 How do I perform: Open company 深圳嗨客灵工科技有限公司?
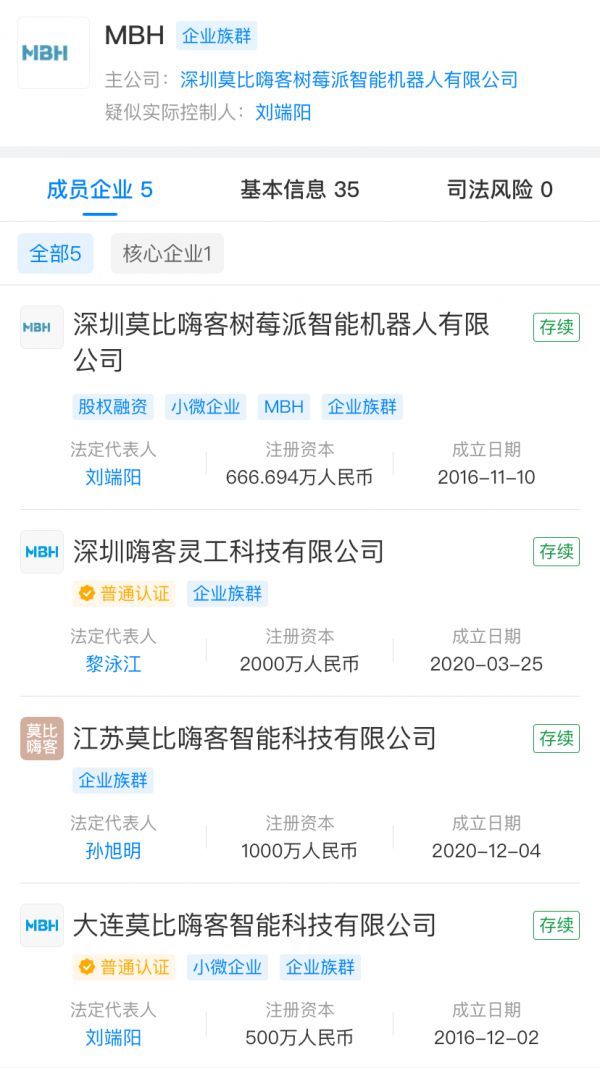click(x=229, y=551)
